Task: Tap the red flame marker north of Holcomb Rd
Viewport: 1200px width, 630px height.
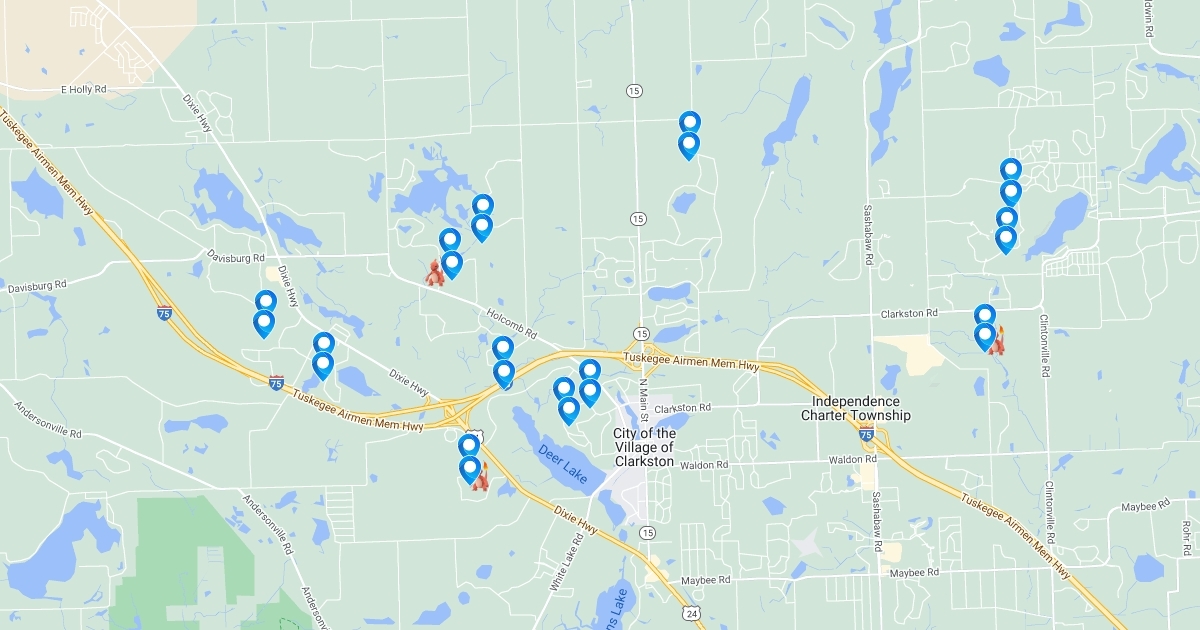Action: click(x=434, y=273)
